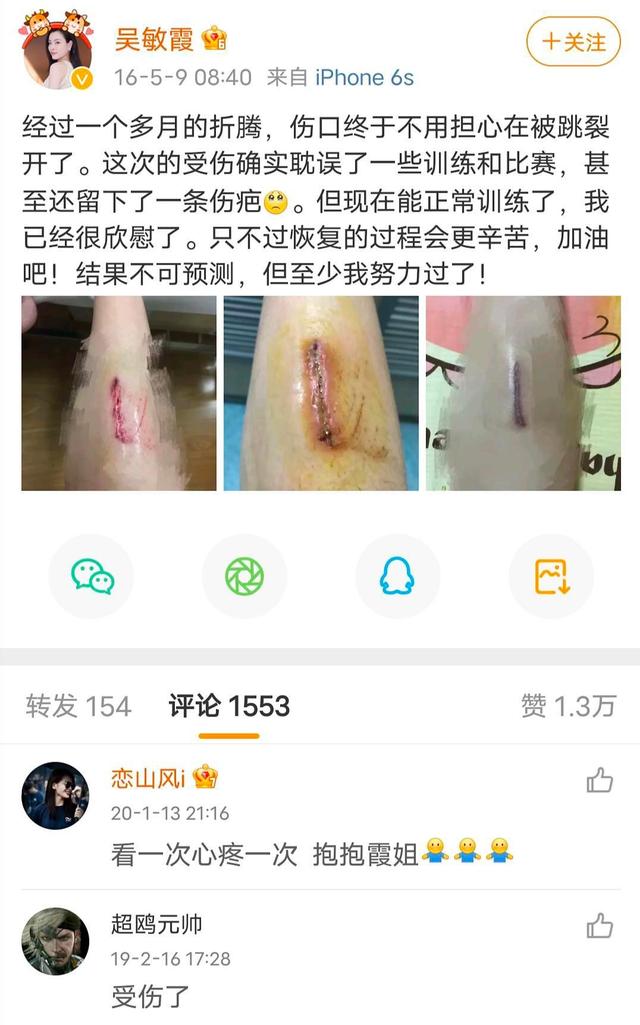Like the comment by 超鸥元帅

pyautogui.click(x=599, y=926)
